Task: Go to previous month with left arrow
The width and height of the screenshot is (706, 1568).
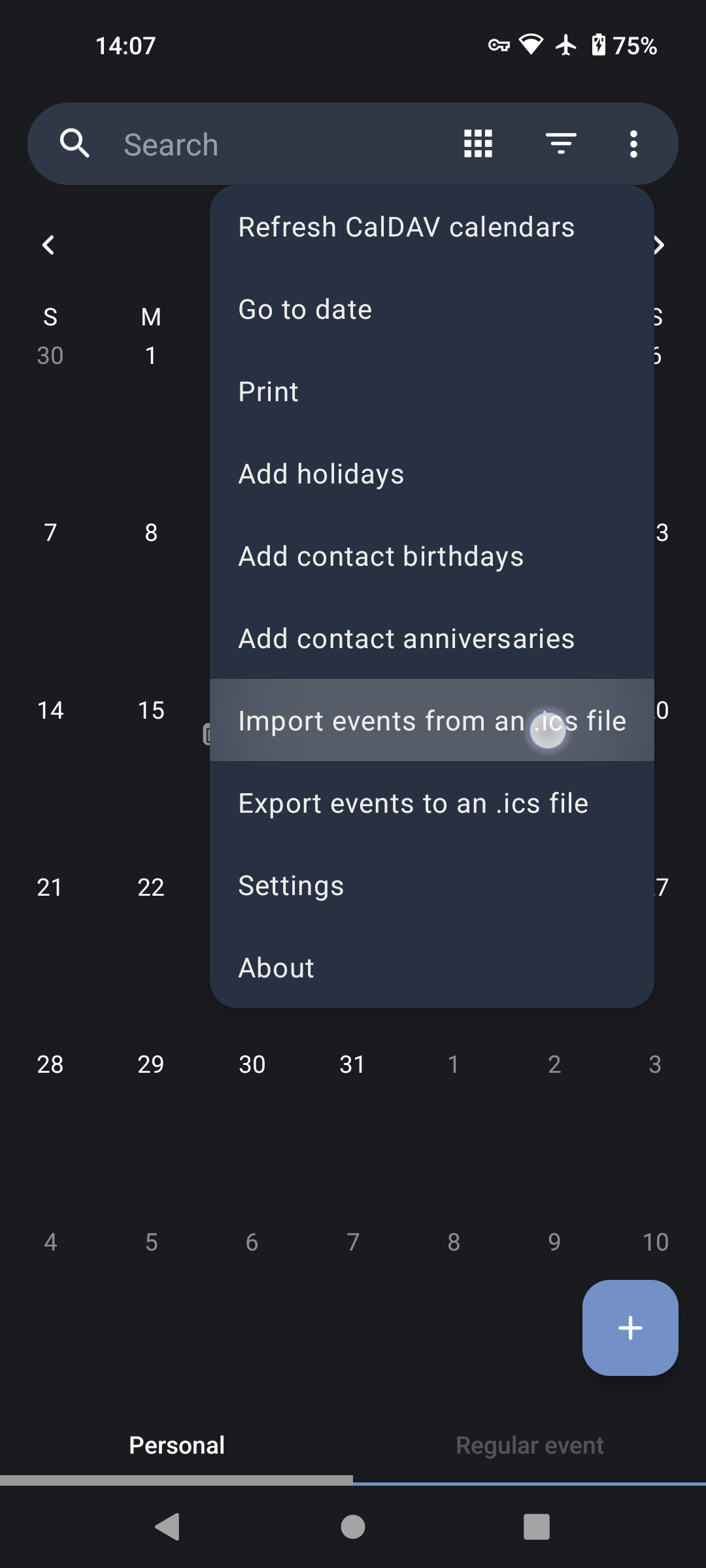Action: pyautogui.click(x=48, y=245)
